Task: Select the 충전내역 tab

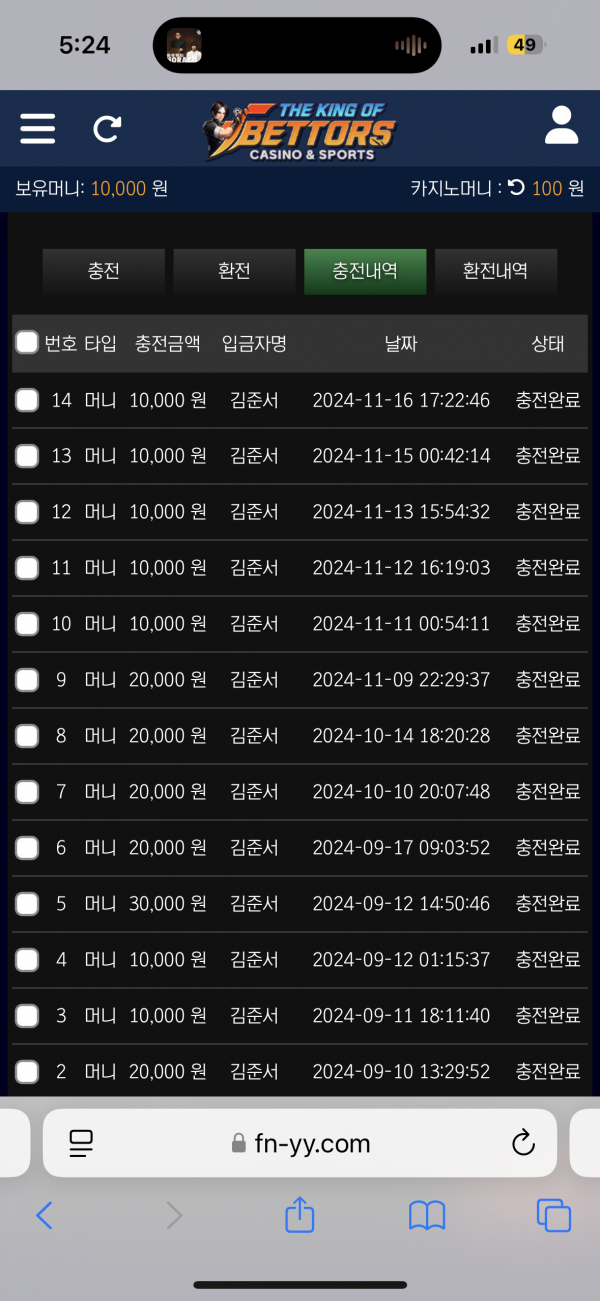Action: point(365,271)
